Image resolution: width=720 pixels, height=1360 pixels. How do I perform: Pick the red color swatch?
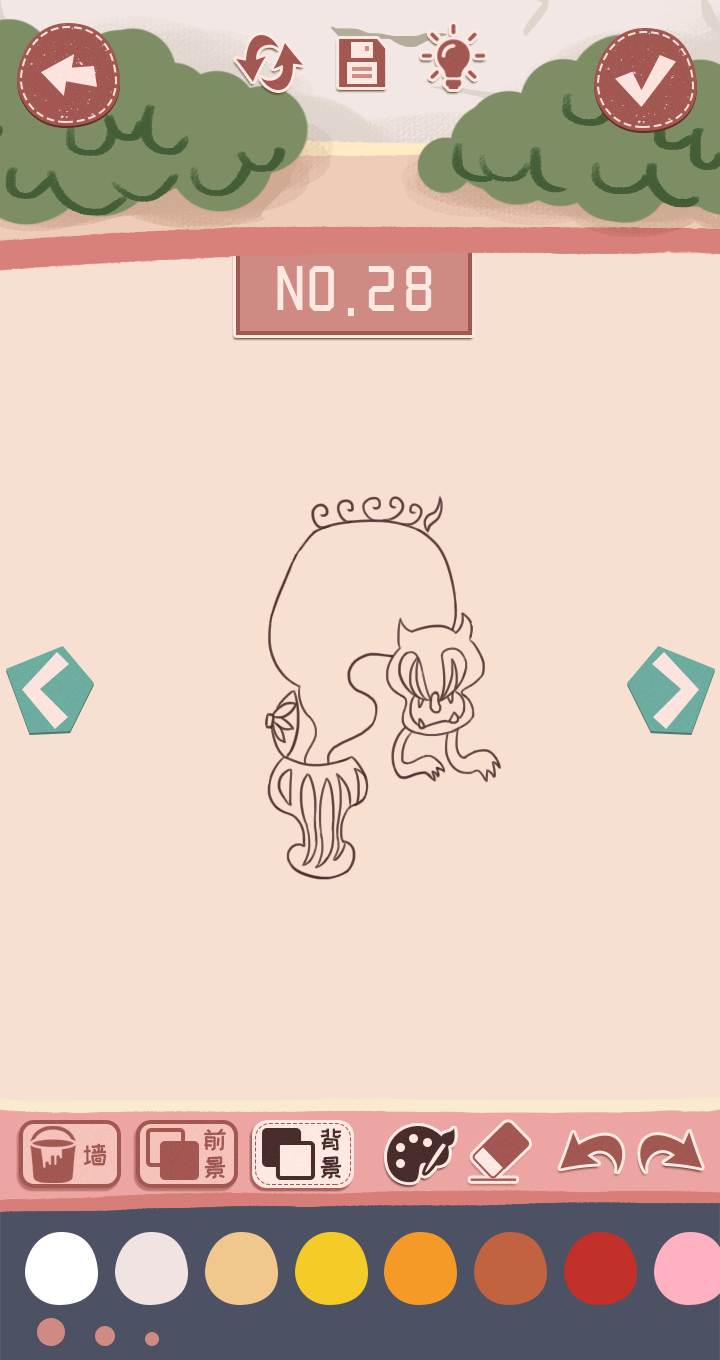tap(601, 1268)
